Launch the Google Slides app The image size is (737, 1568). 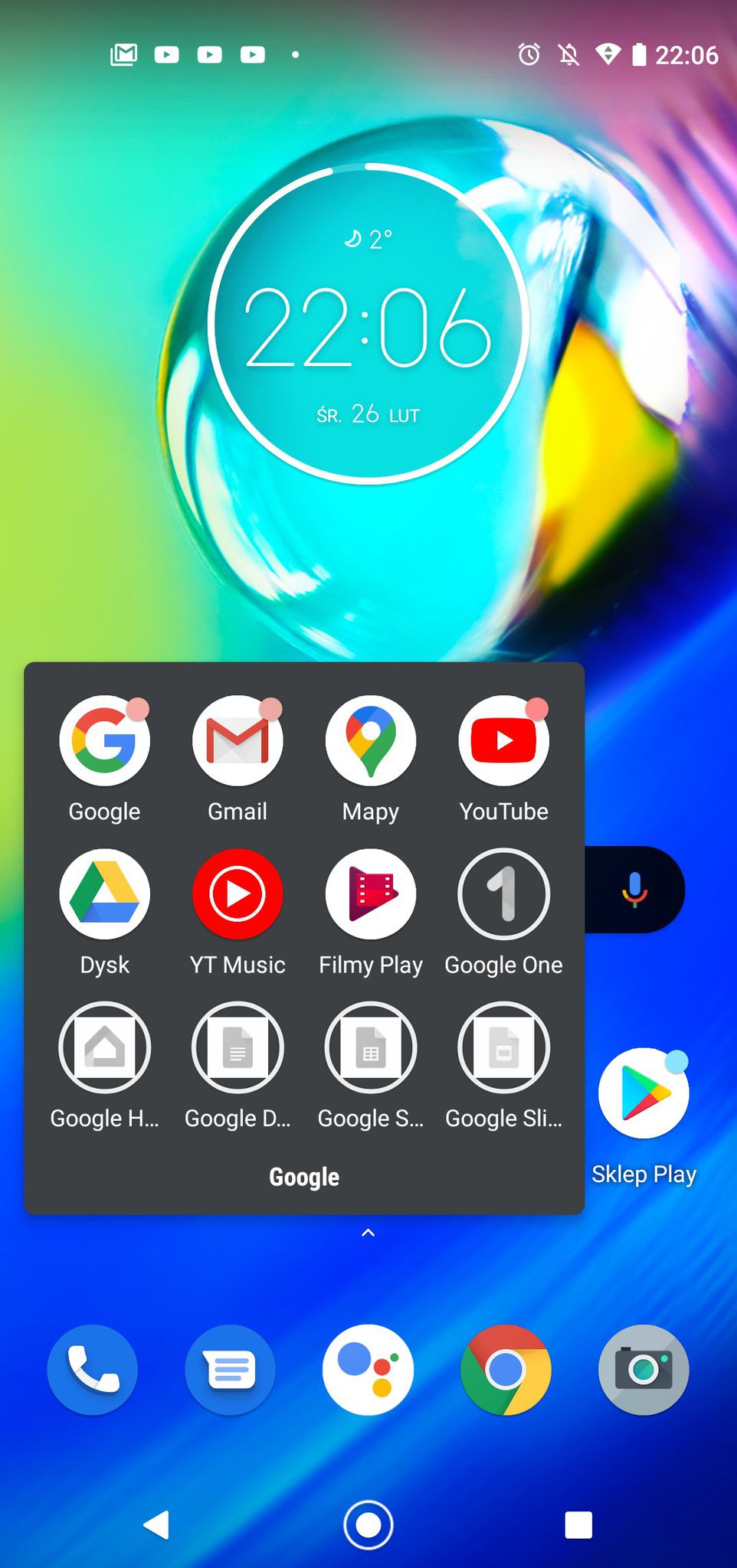pyautogui.click(x=503, y=1047)
